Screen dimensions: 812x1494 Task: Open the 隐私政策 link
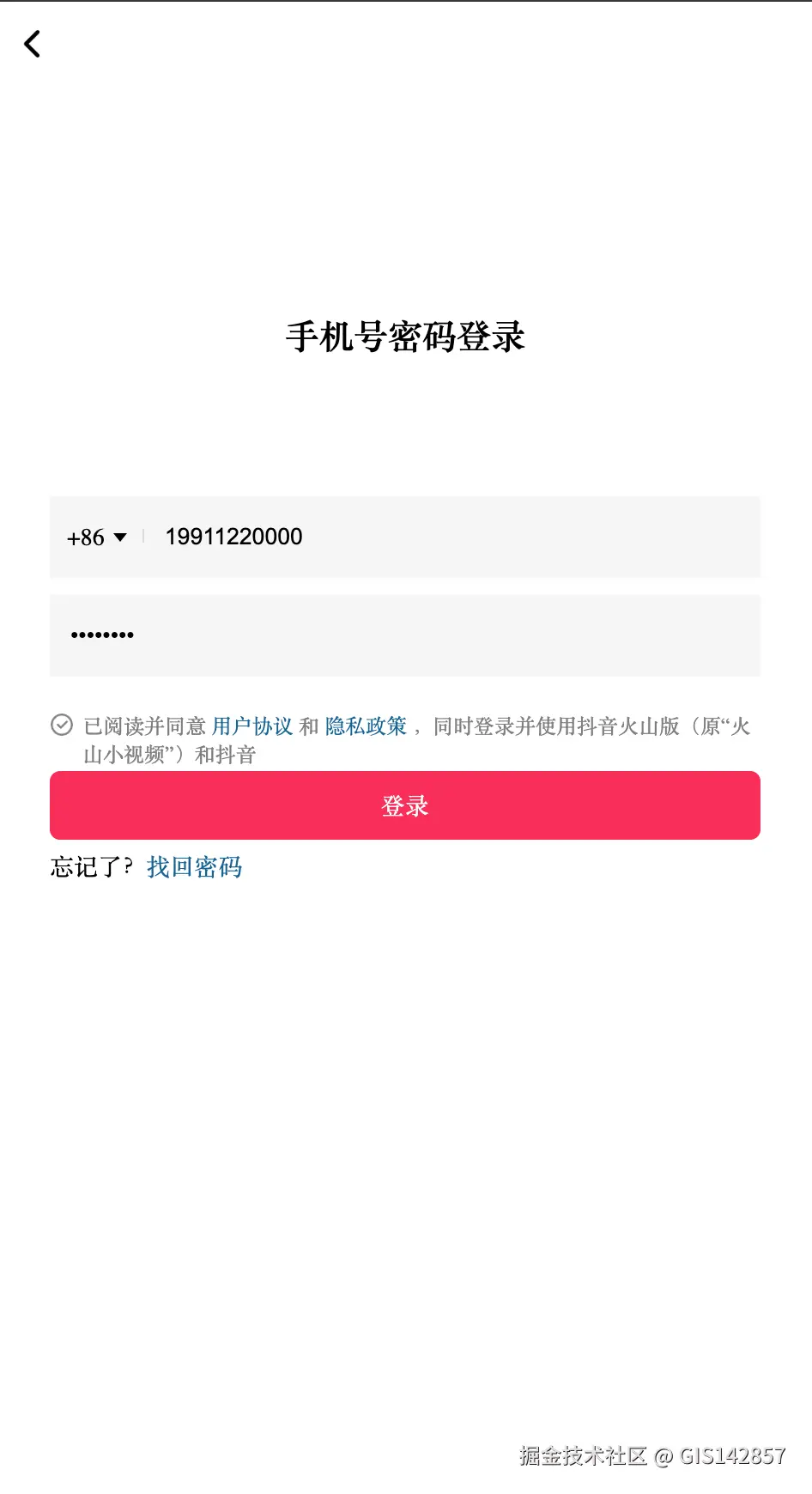366,726
